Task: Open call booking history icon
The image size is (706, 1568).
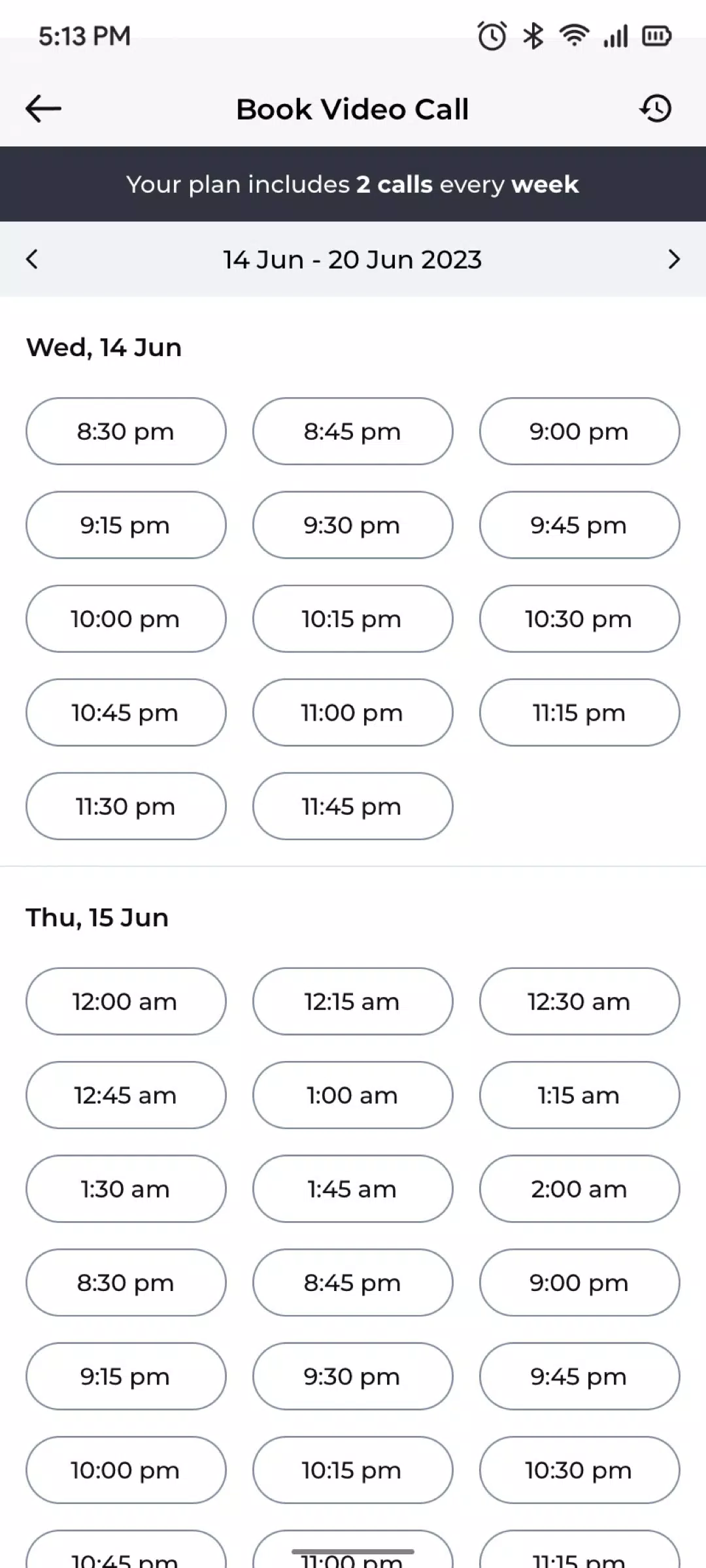Action: tap(656, 108)
